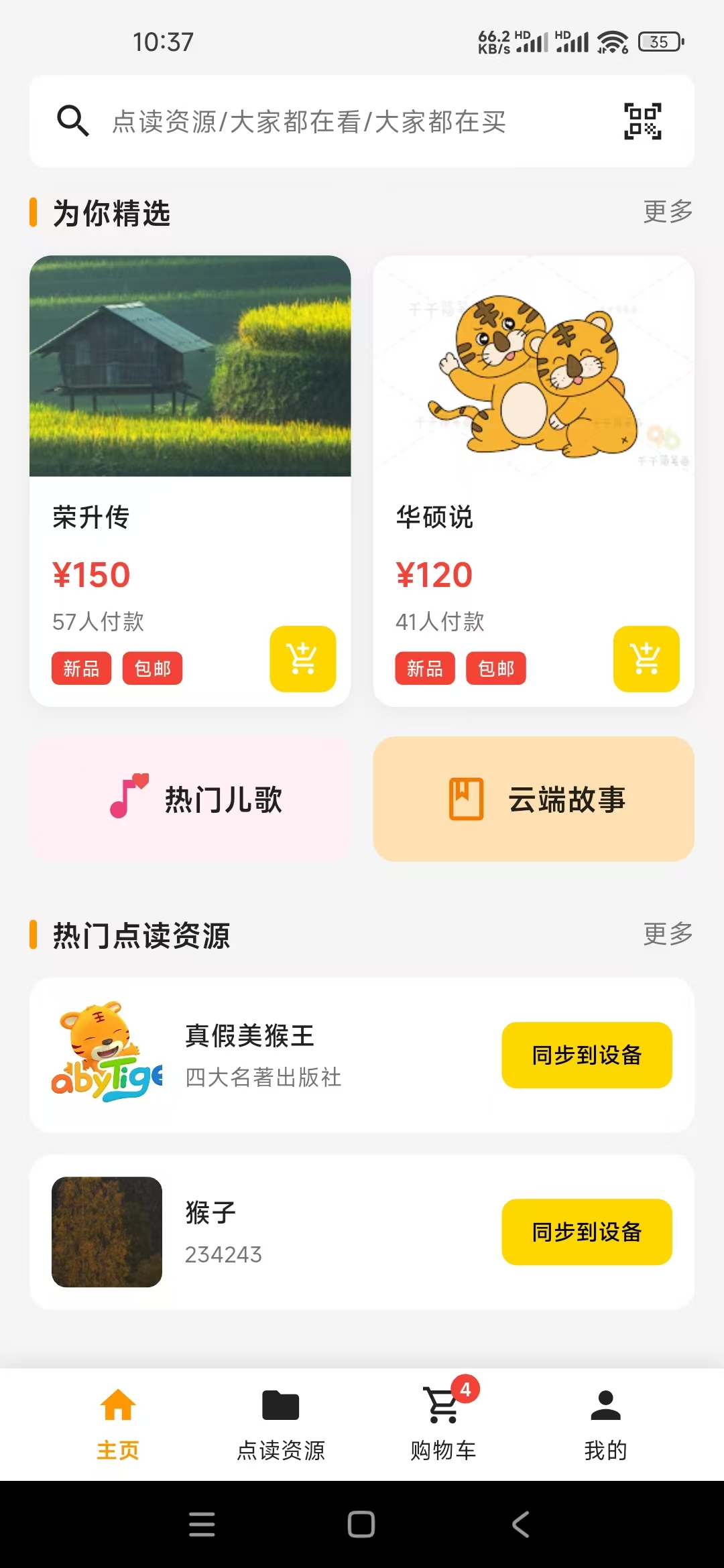This screenshot has height=1568, width=724.
Task: Tap the bookmark icon in 云端故事
Action: pyautogui.click(x=468, y=797)
